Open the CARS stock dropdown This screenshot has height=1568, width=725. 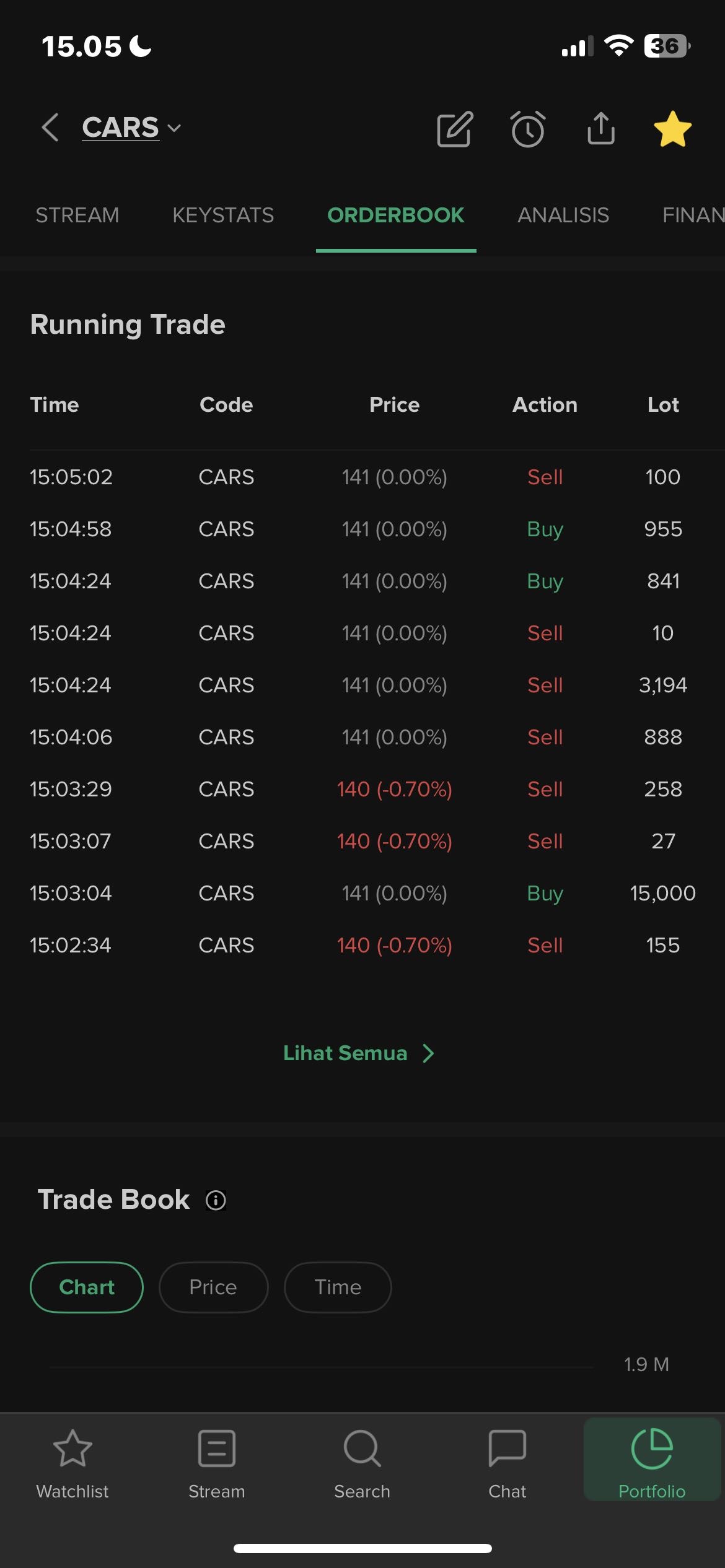point(131,128)
